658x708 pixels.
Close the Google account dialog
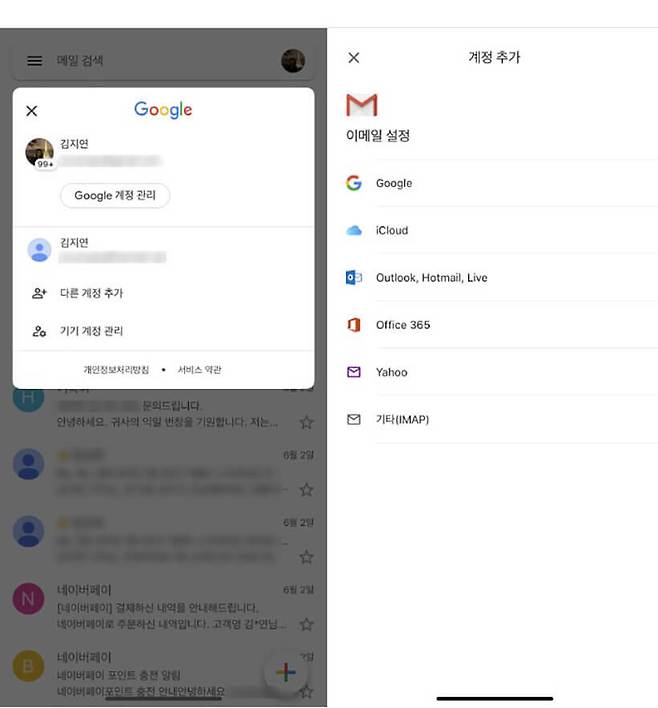[x=31, y=111]
